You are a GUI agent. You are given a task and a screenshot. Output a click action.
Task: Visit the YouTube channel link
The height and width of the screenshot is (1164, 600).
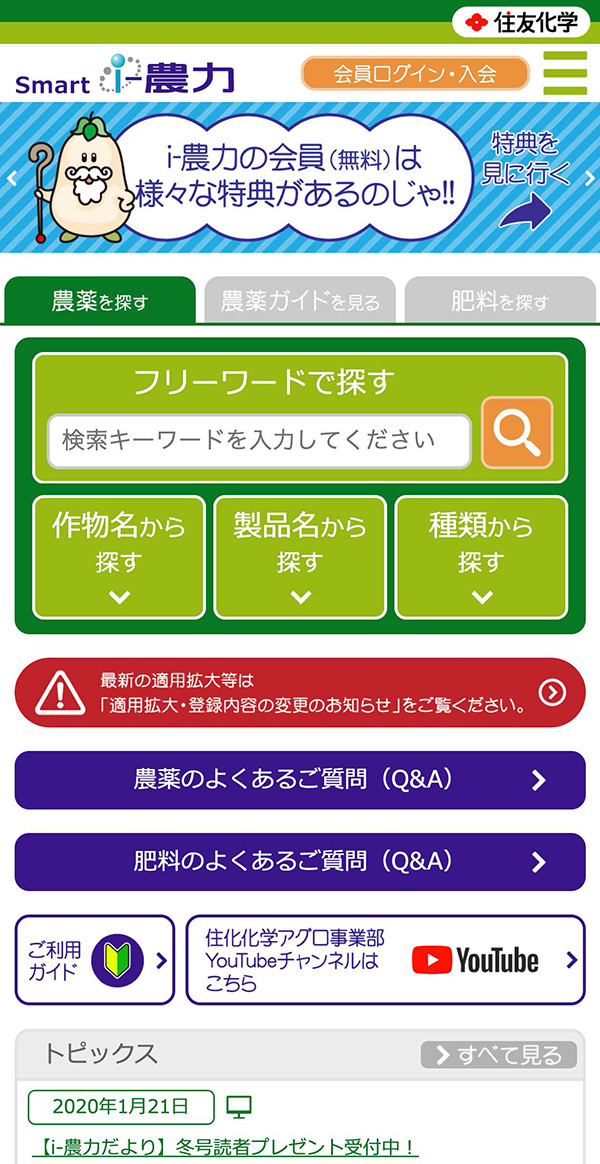point(385,960)
